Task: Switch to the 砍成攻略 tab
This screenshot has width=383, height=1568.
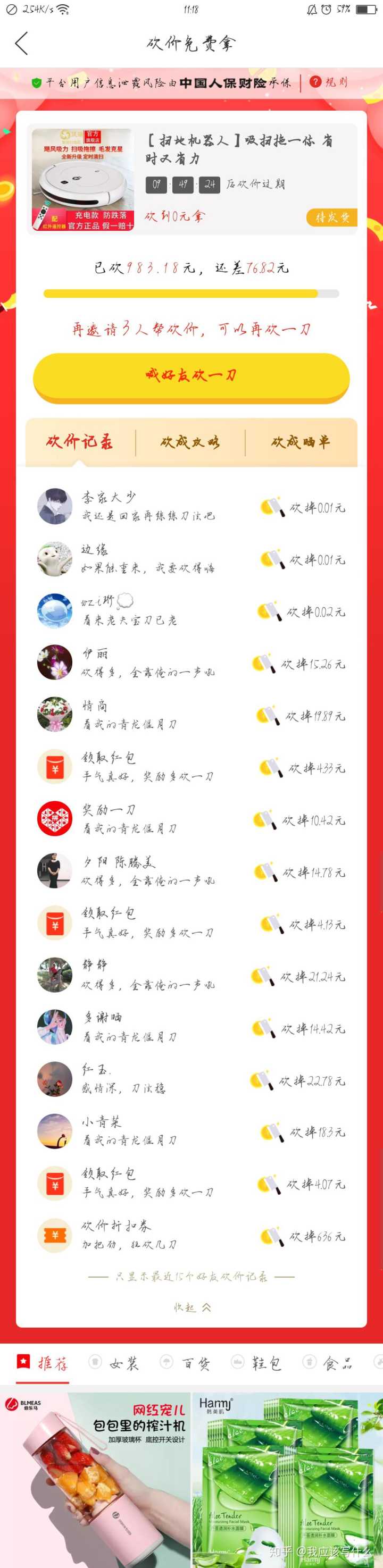Action: coord(190,442)
